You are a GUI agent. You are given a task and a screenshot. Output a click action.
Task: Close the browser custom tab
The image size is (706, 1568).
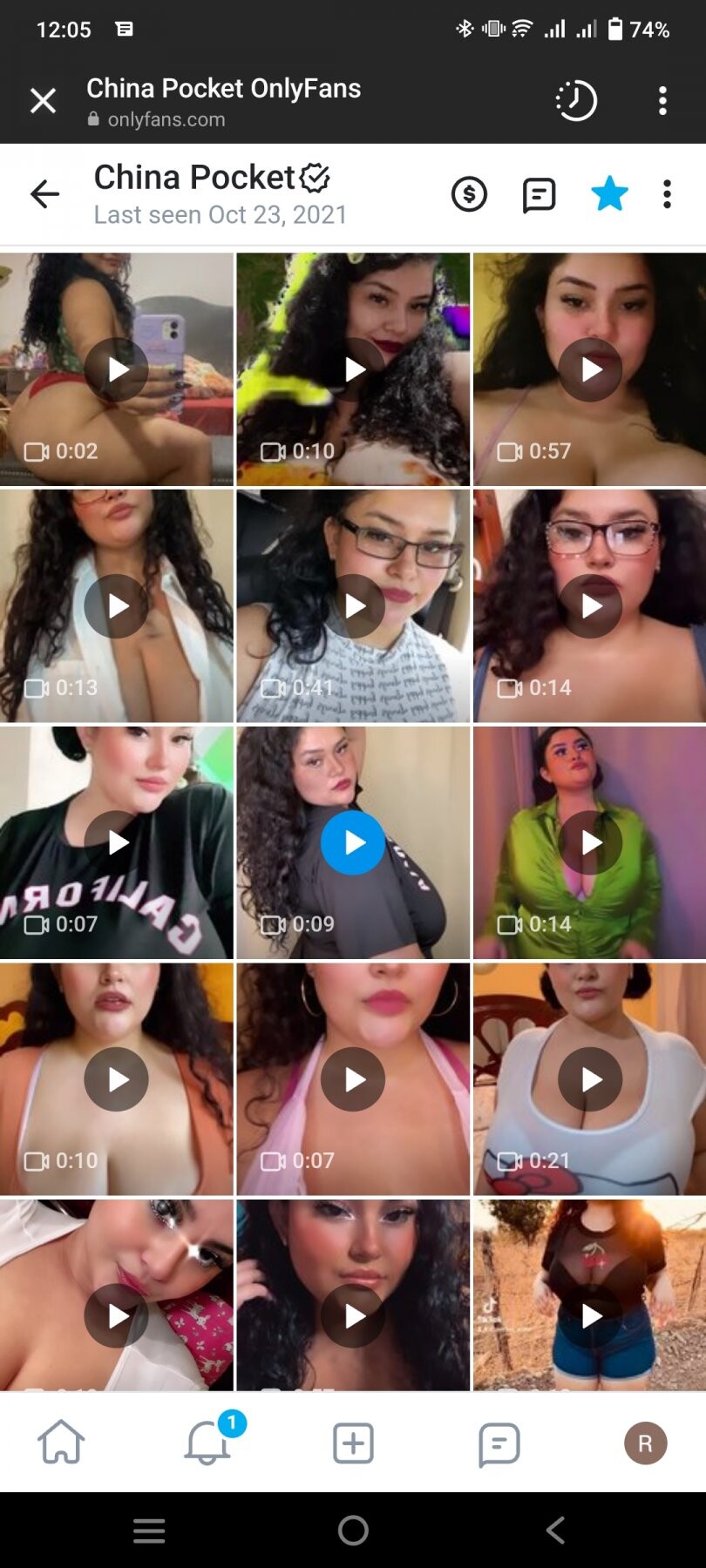coord(43,101)
